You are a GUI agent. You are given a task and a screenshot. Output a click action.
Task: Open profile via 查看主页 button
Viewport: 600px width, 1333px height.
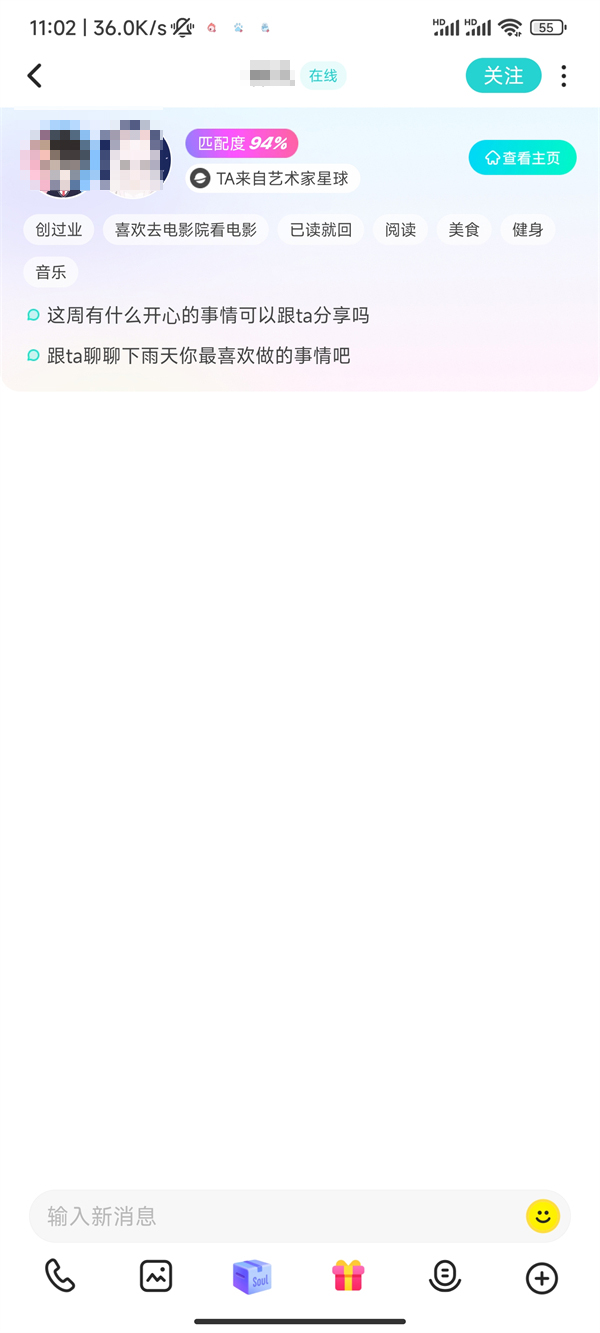[522, 158]
